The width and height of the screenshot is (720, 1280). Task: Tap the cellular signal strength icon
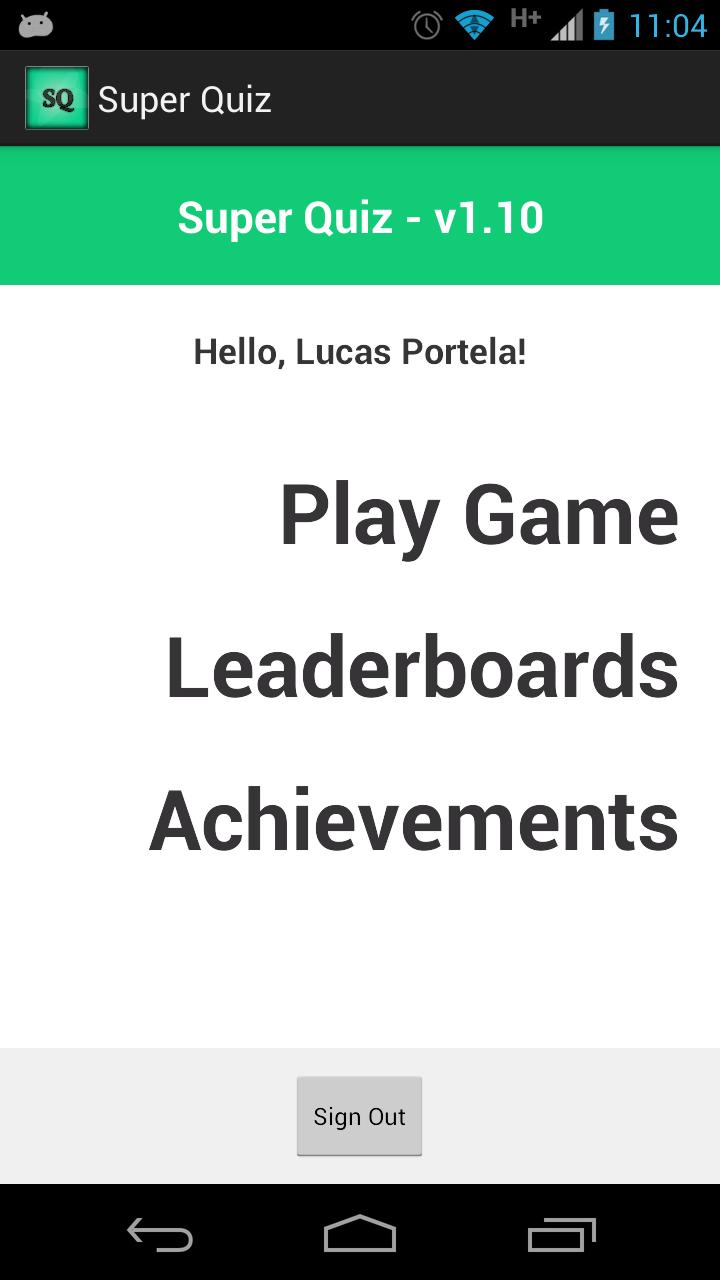pyautogui.click(x=566, y=25)
